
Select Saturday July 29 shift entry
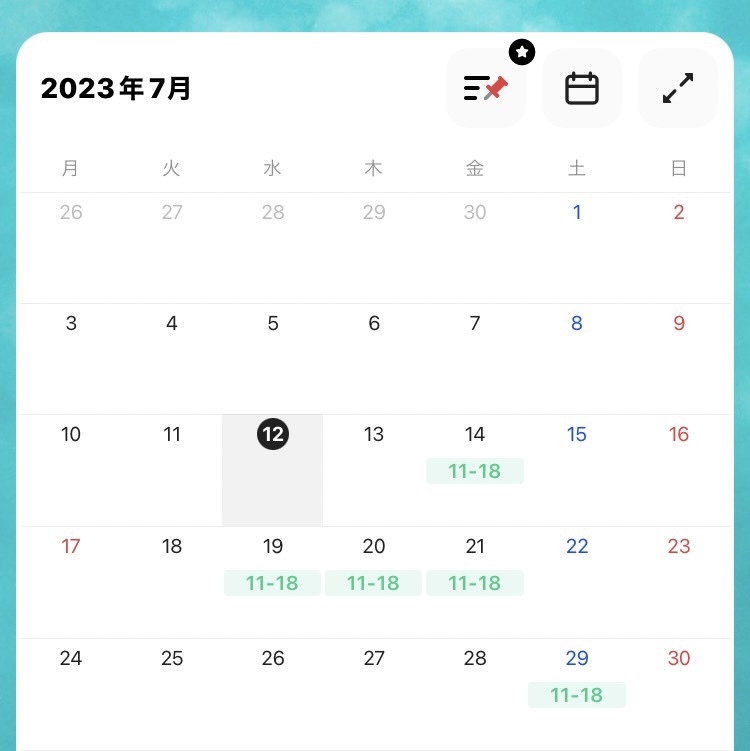[577, 694]
